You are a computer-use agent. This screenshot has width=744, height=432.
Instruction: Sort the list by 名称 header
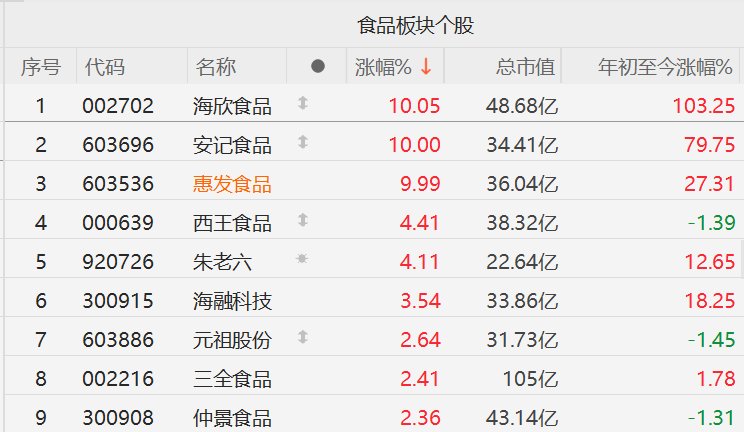click(216, 67)
